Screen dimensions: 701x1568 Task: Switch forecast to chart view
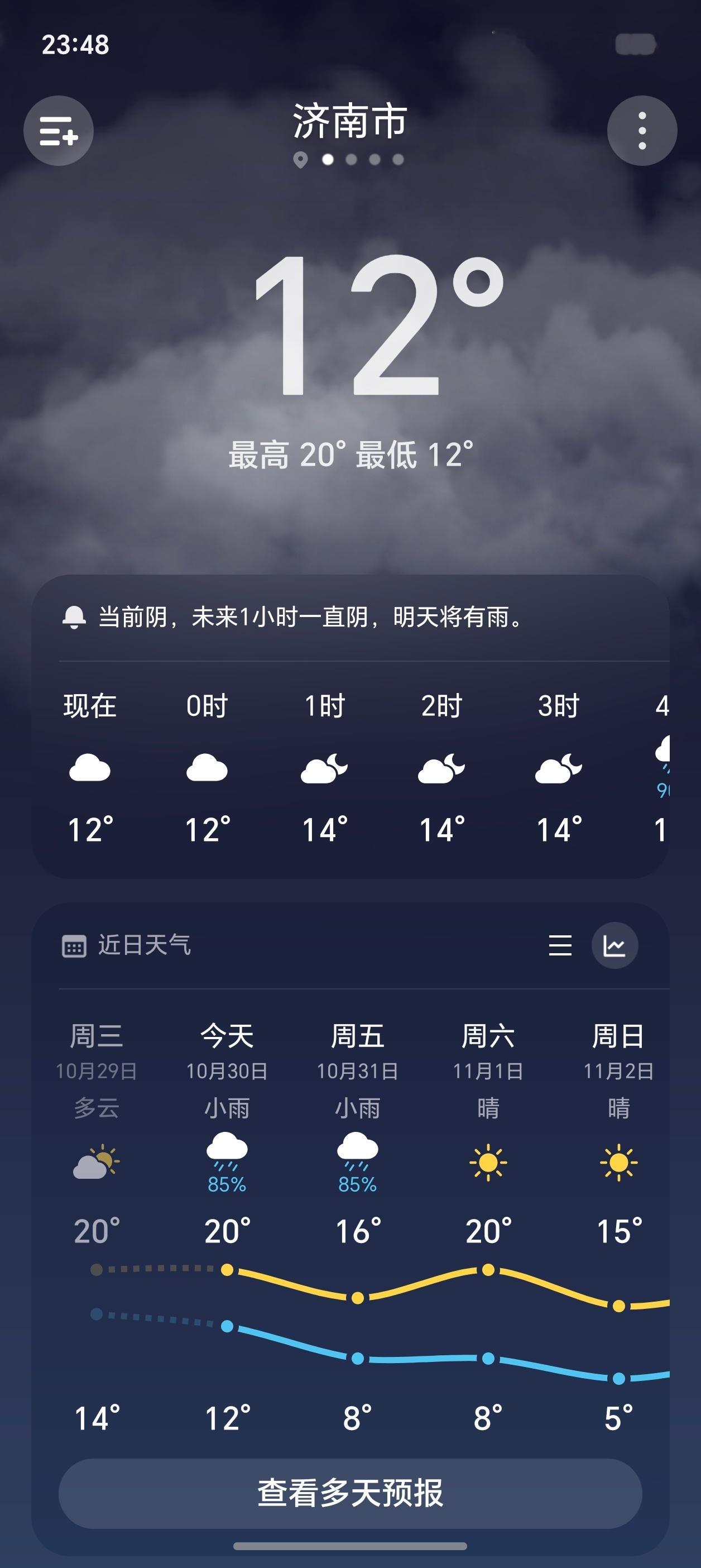(615, 946)
